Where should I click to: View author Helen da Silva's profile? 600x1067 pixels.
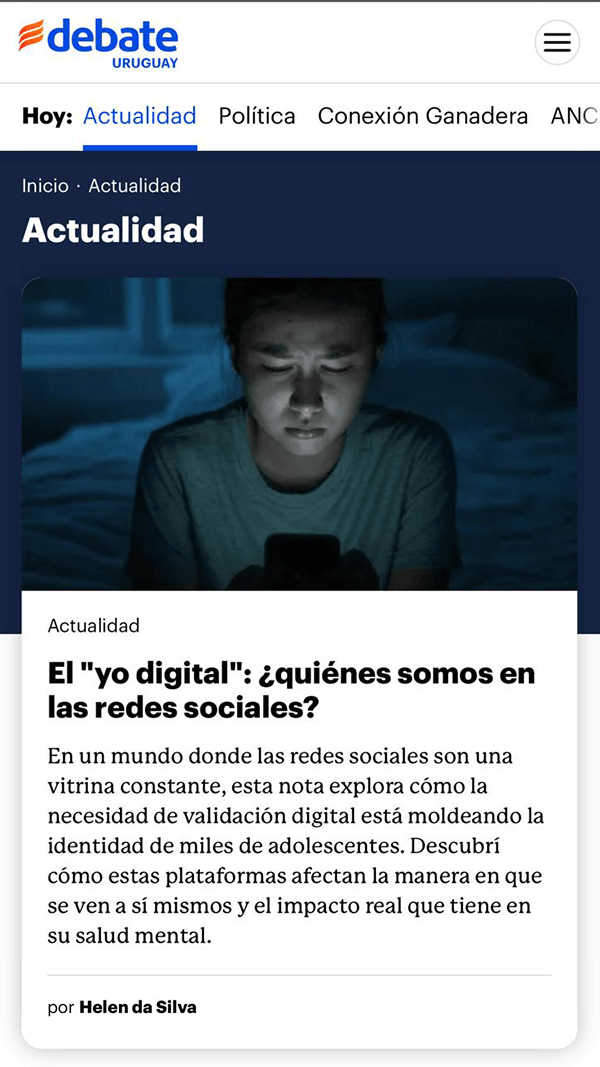point(138,1007)
